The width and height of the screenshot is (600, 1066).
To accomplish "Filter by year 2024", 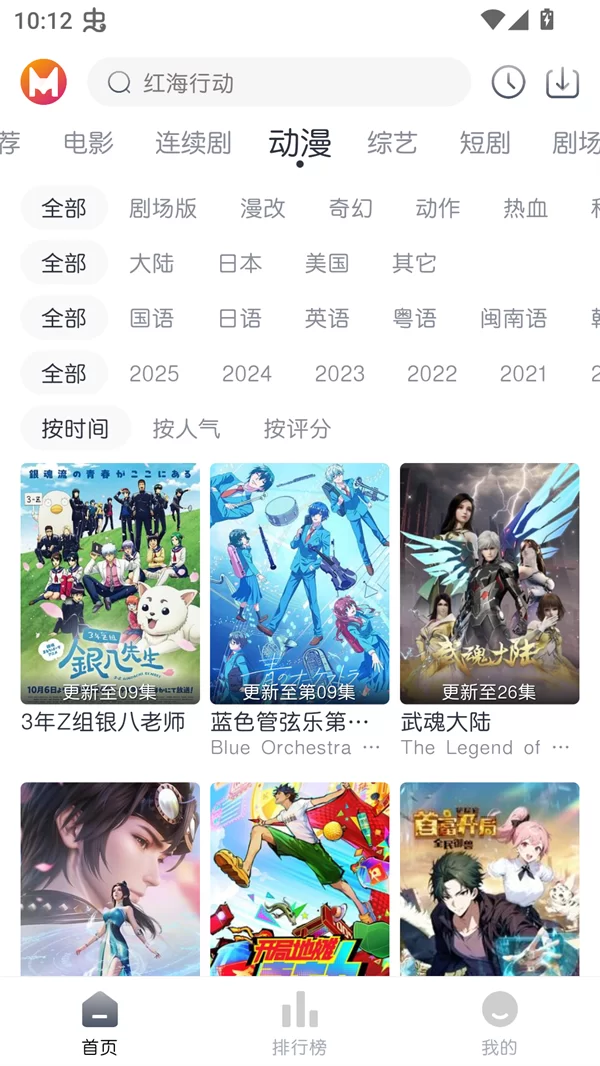I will 247,373.
